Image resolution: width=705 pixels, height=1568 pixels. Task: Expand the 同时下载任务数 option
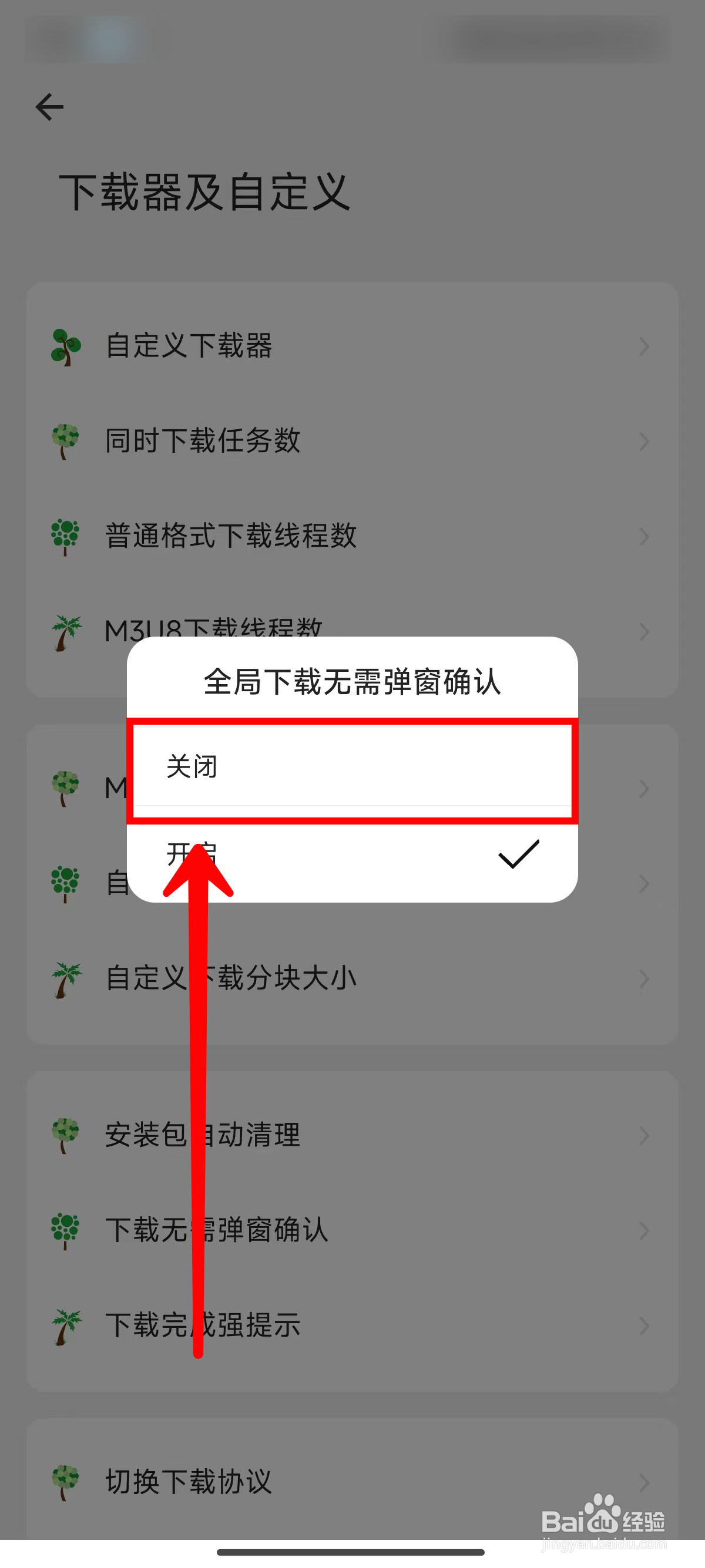click(x=644, y=442)
